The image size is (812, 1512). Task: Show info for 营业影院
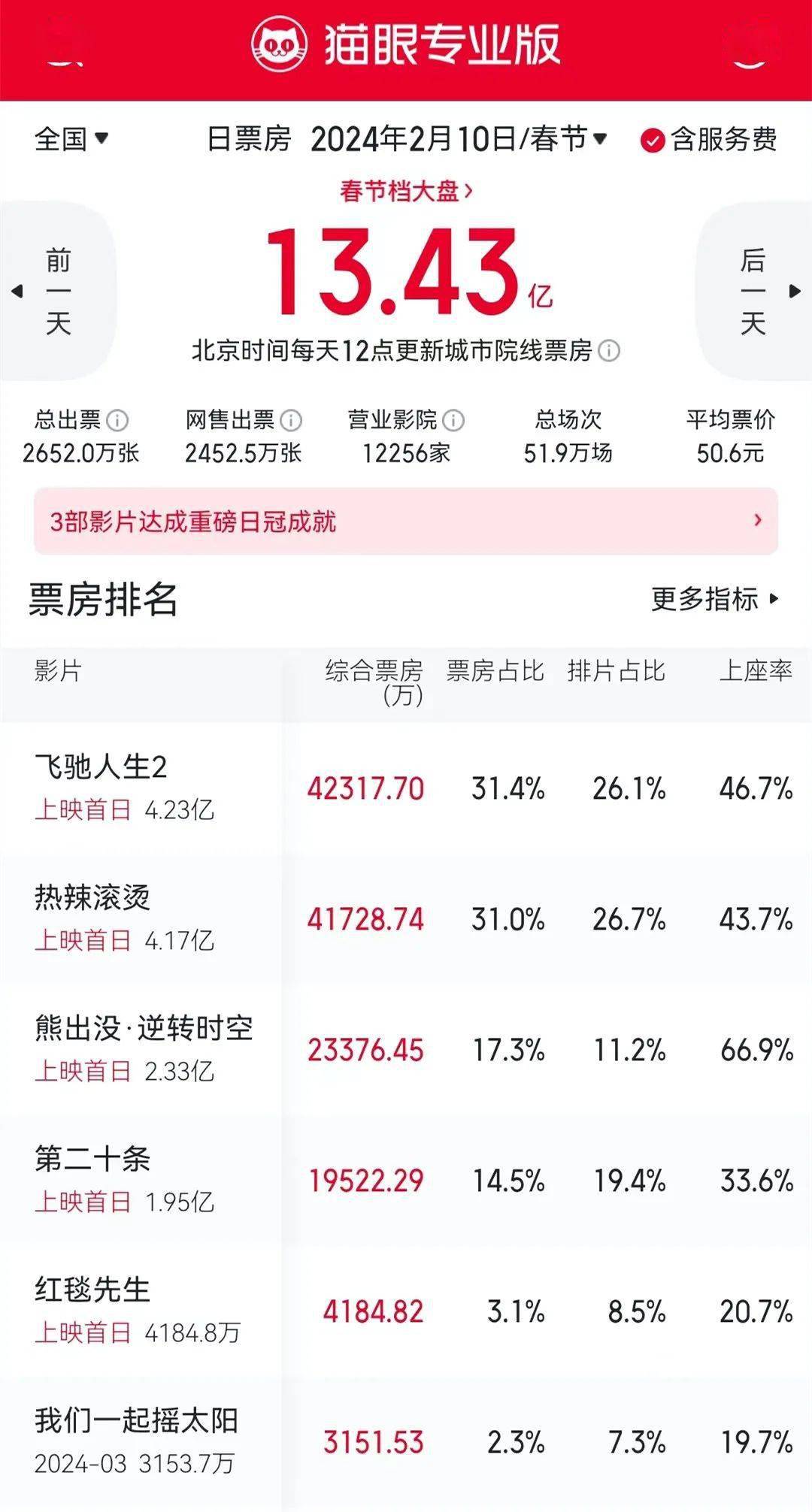[453, 420]
